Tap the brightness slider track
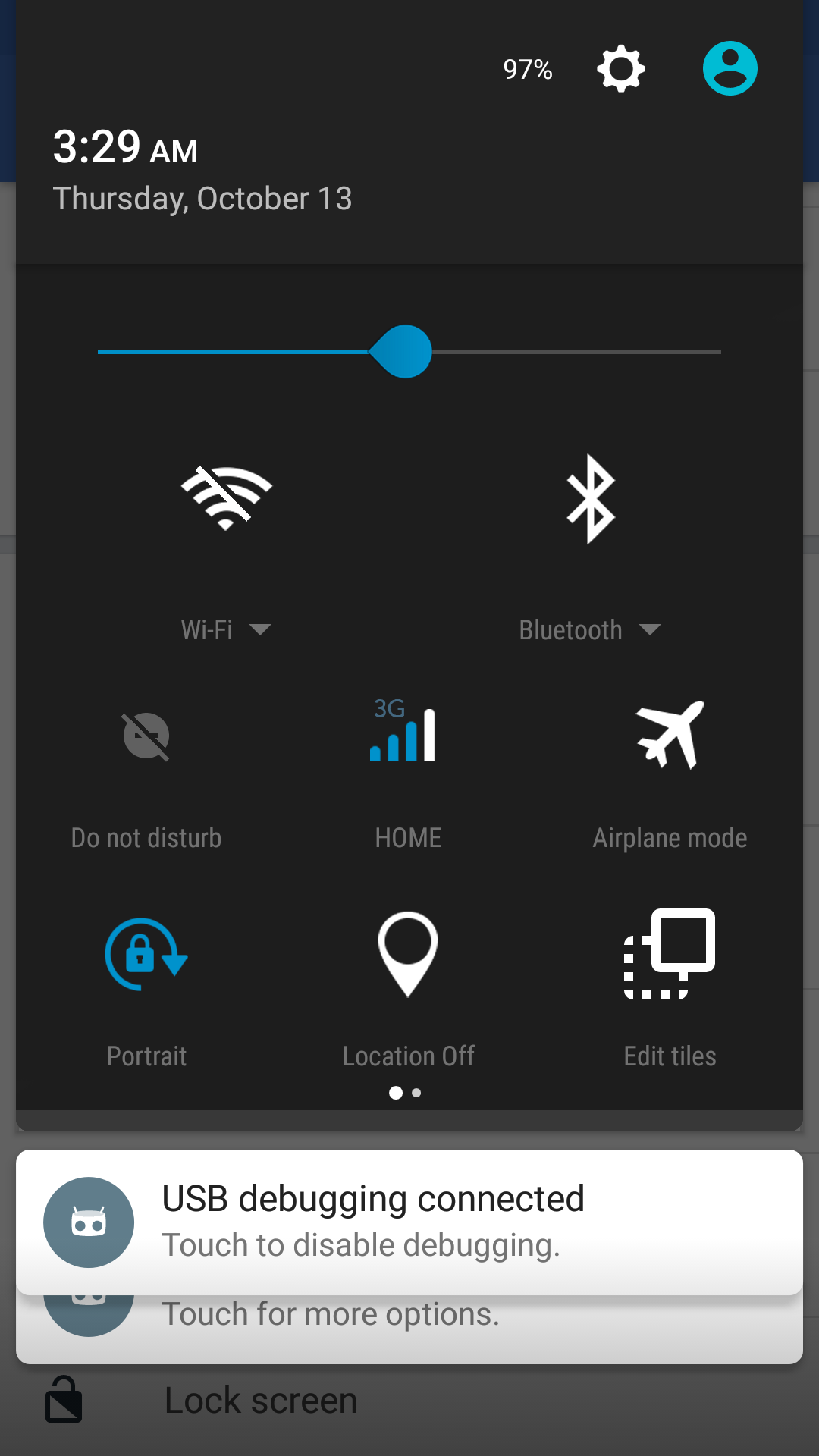The height and width of the screenshot is (1456, 819). tap(409, 352)
